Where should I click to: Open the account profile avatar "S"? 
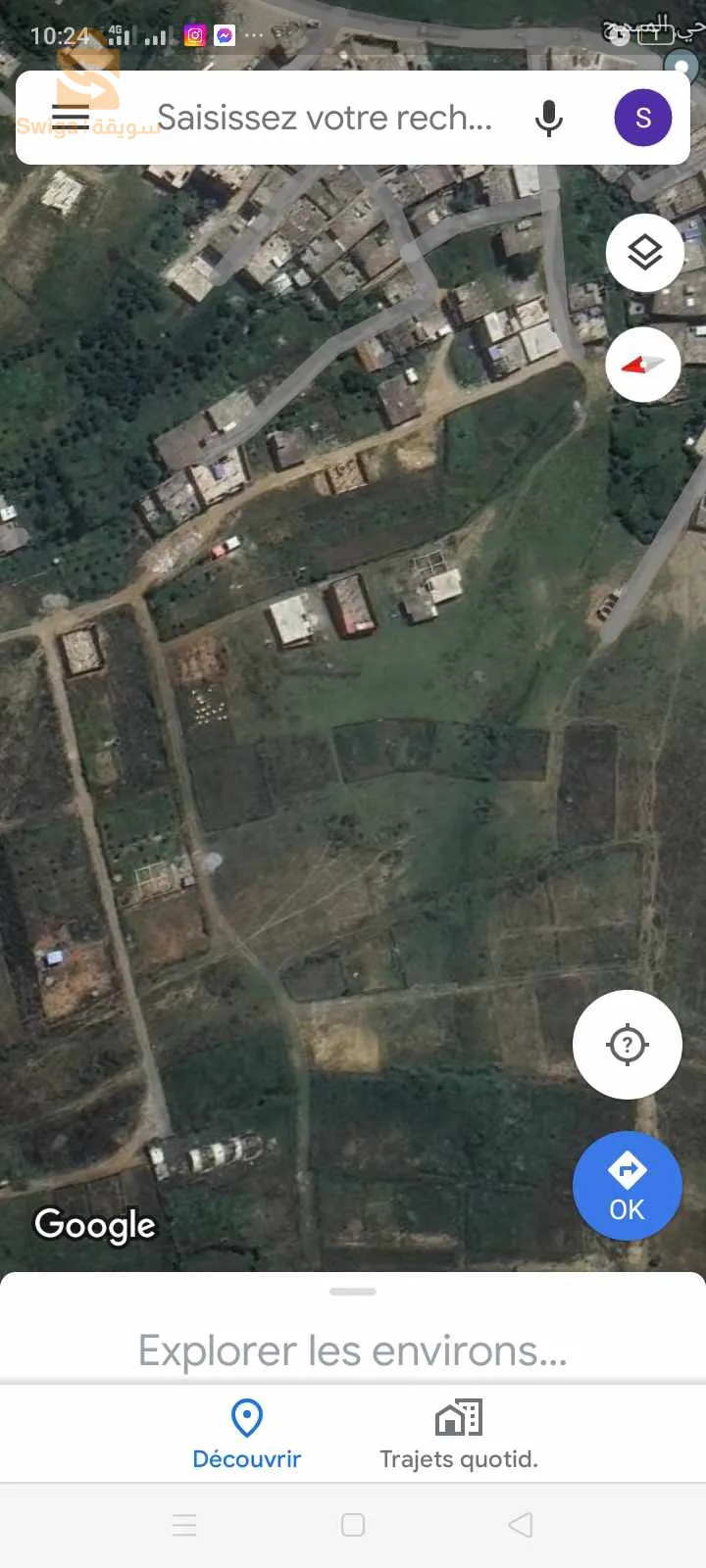[643, 119]
